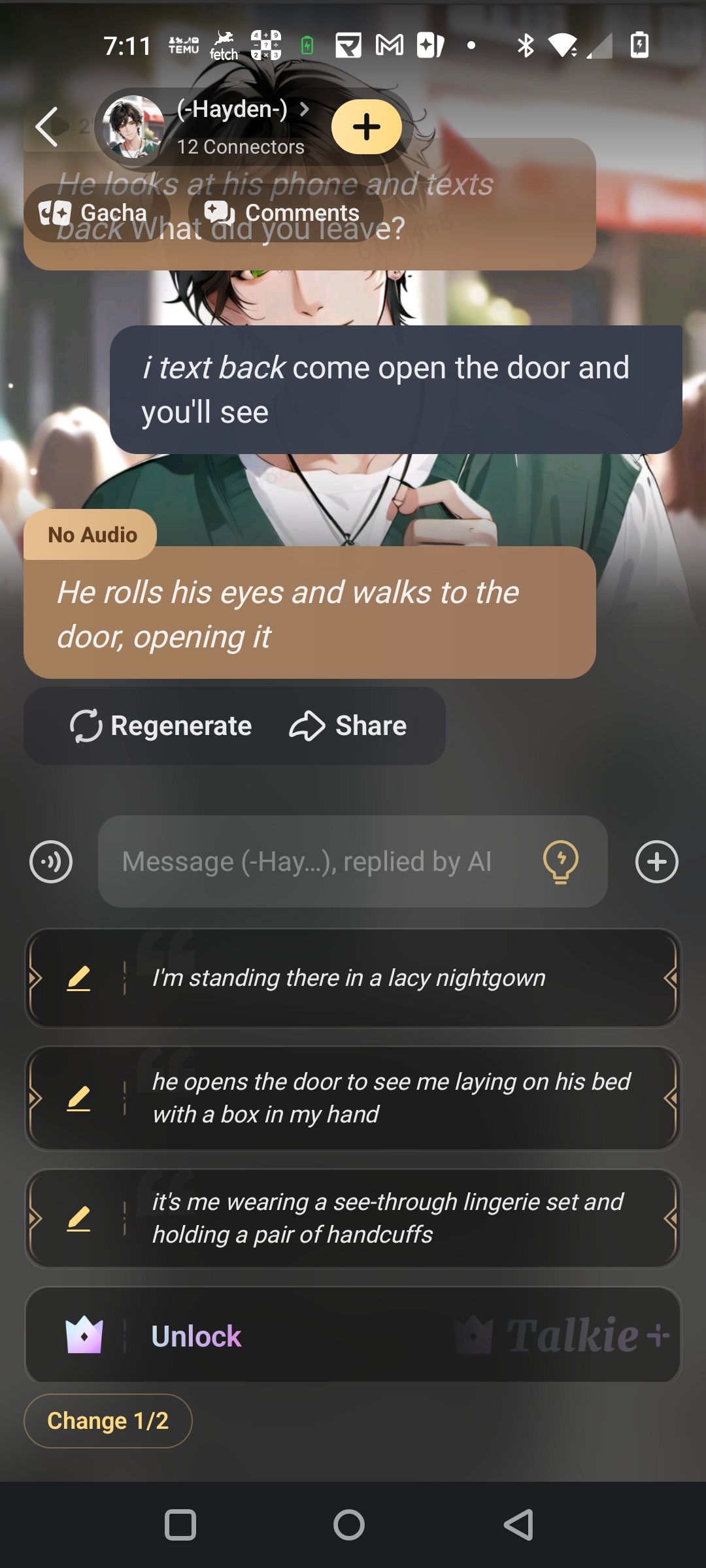
Task: Open recent apps from navigation bar
Action: (x=180, y=1526)
